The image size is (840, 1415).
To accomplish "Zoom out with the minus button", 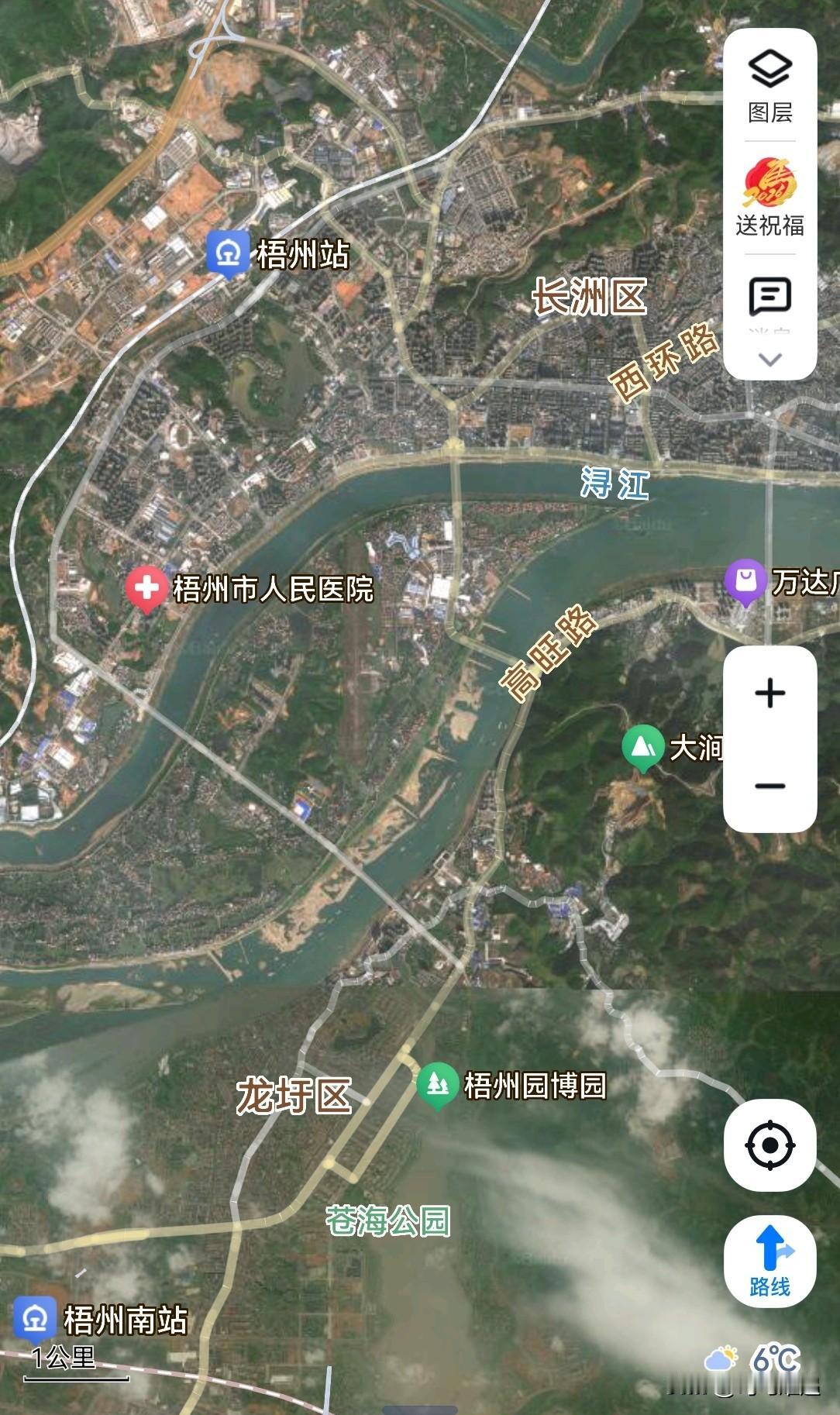I will pos(769,786).
